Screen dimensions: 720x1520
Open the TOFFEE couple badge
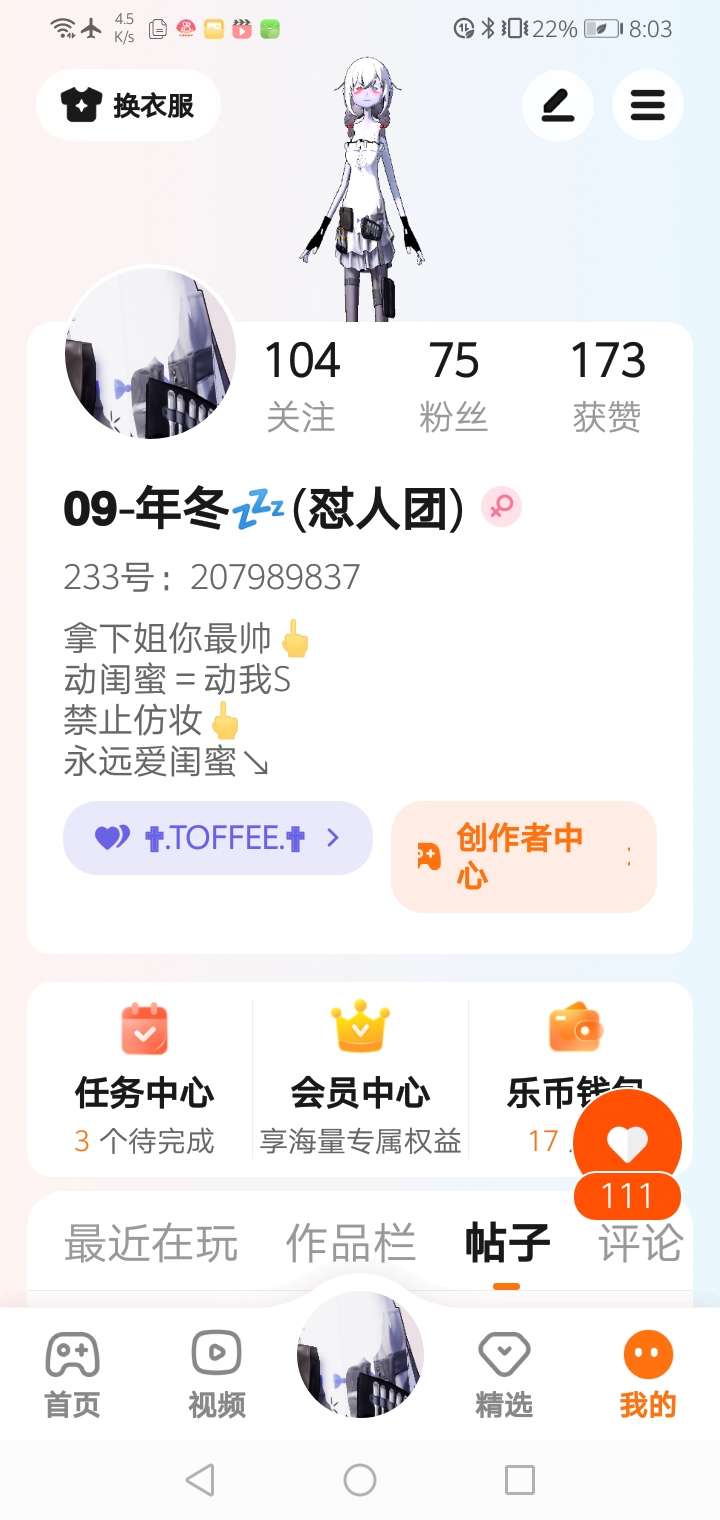point(217,838)
